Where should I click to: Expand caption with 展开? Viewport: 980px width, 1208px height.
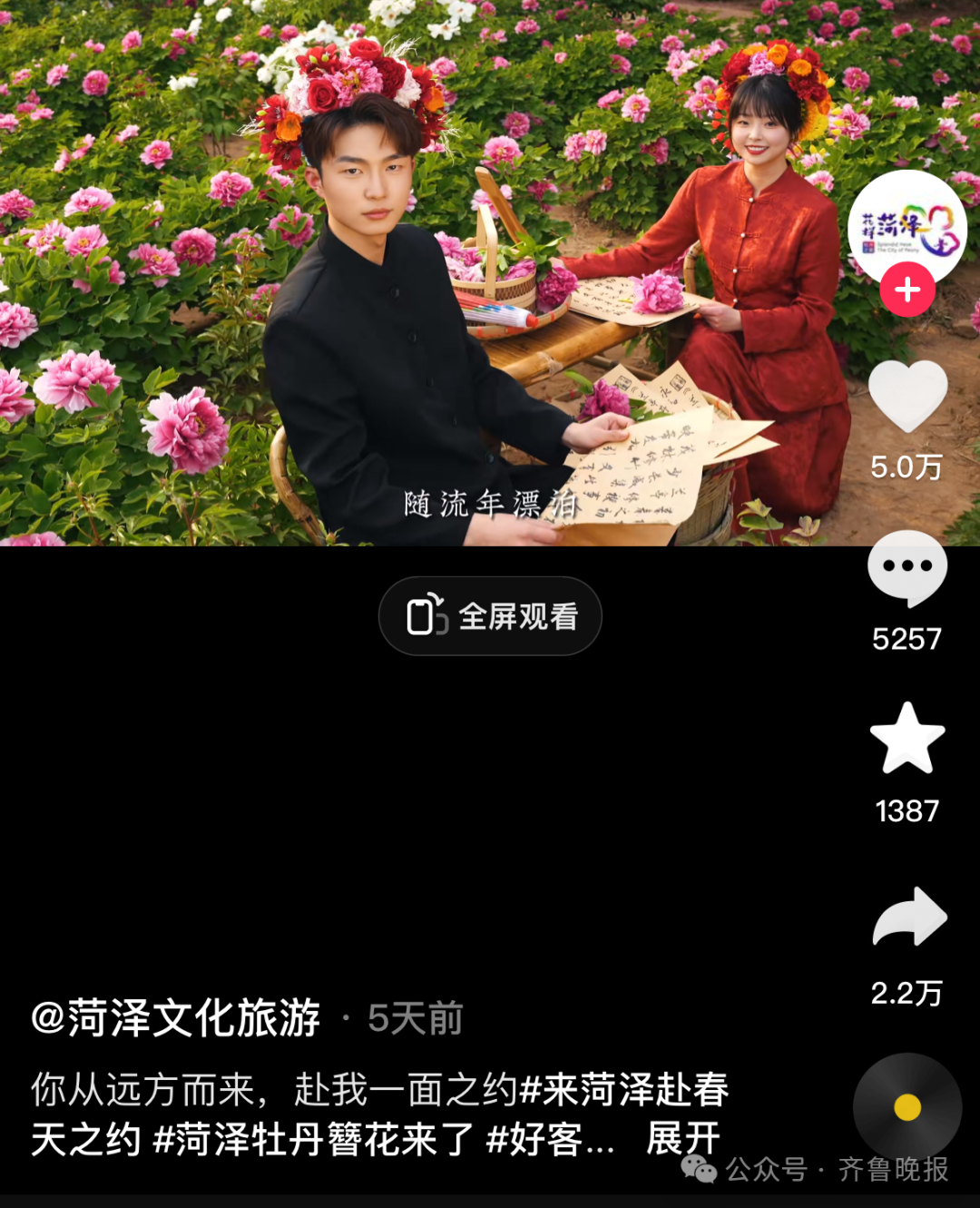coord(682,1138)
